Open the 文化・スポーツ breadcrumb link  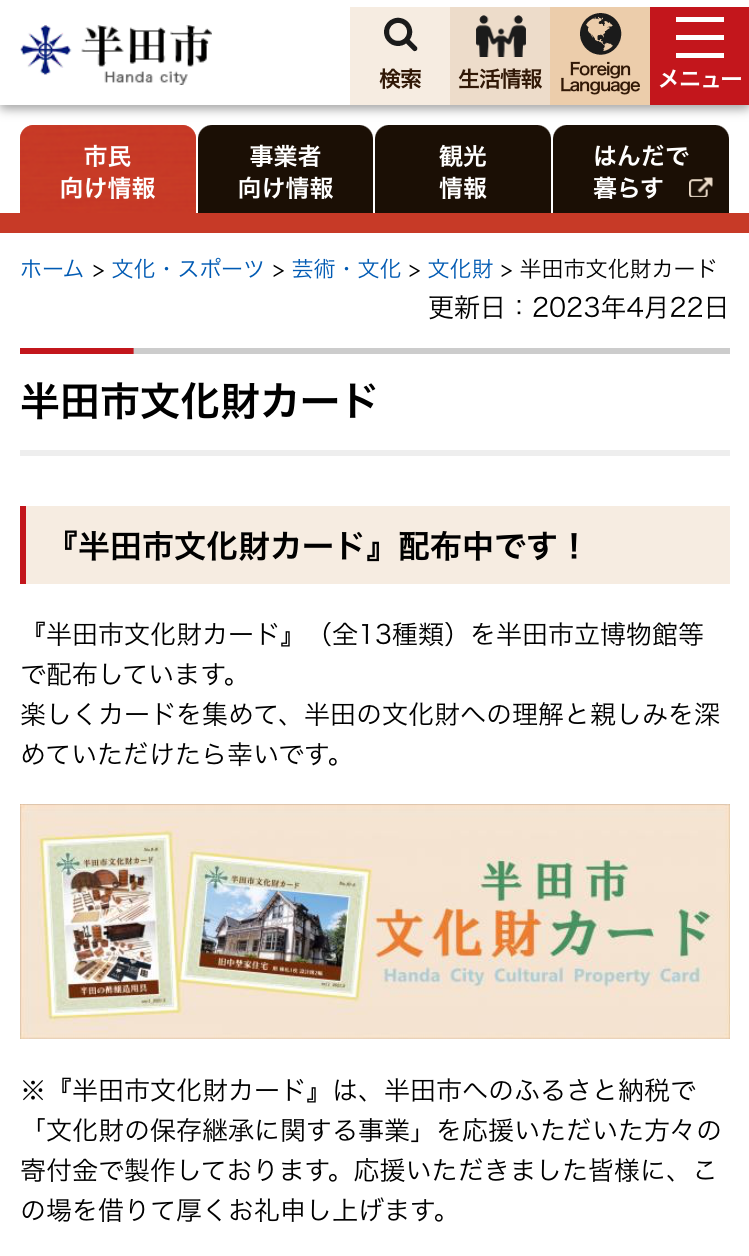(x=188, y=269)
